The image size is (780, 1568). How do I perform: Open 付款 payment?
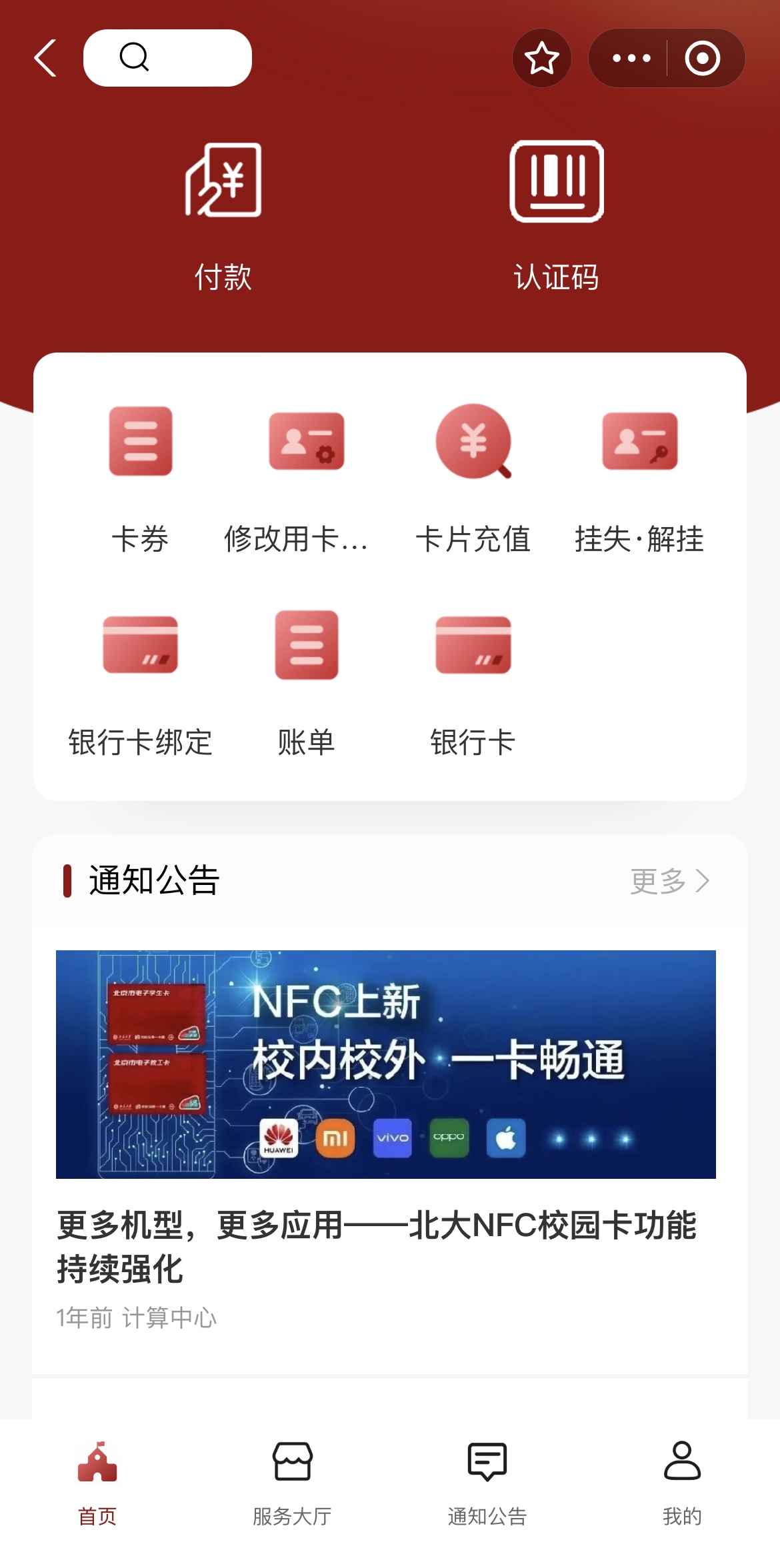click(x=223, y=217)
